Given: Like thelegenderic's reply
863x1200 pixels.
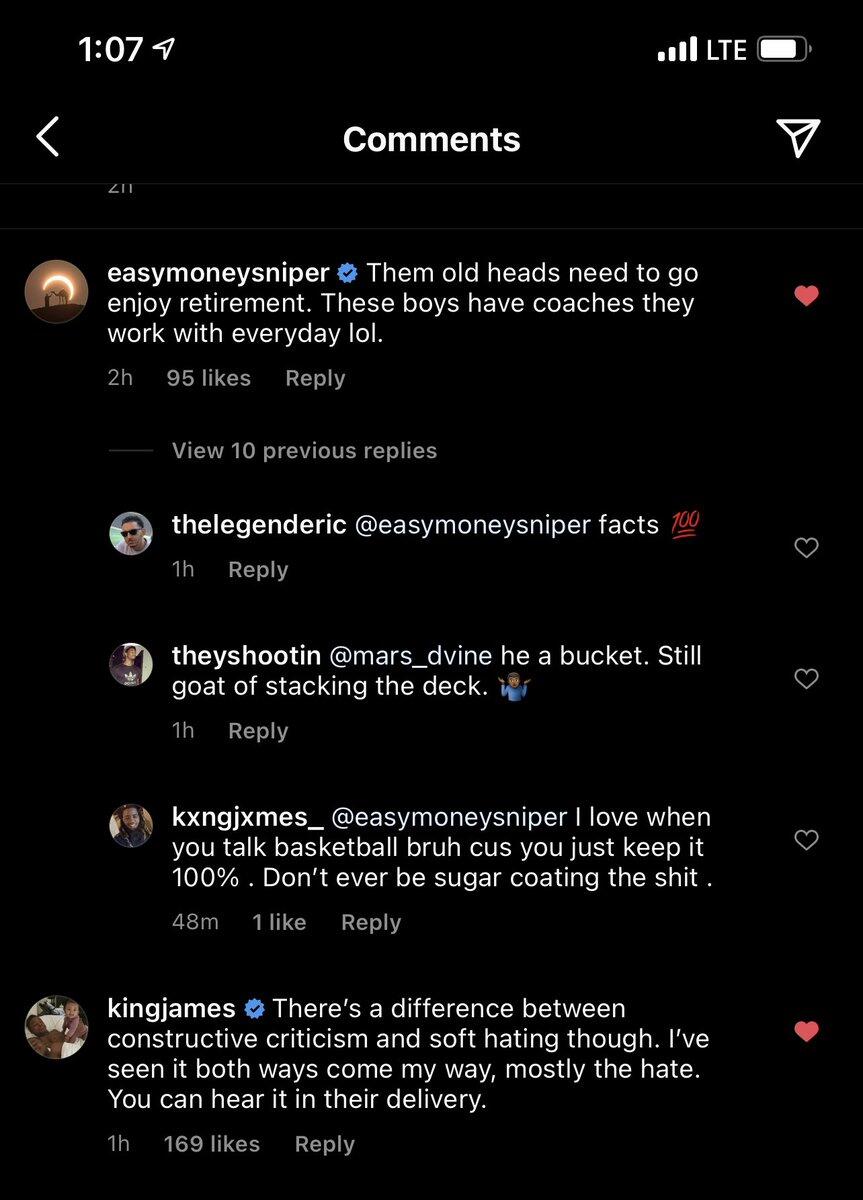Looking at the screenshot, I should click(806, 547).
